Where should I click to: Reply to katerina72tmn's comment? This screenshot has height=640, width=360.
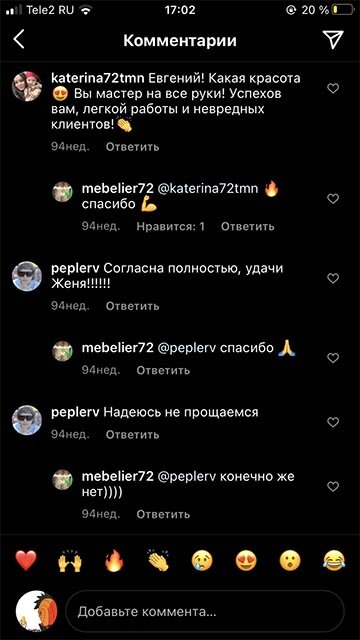pos(132,147)
